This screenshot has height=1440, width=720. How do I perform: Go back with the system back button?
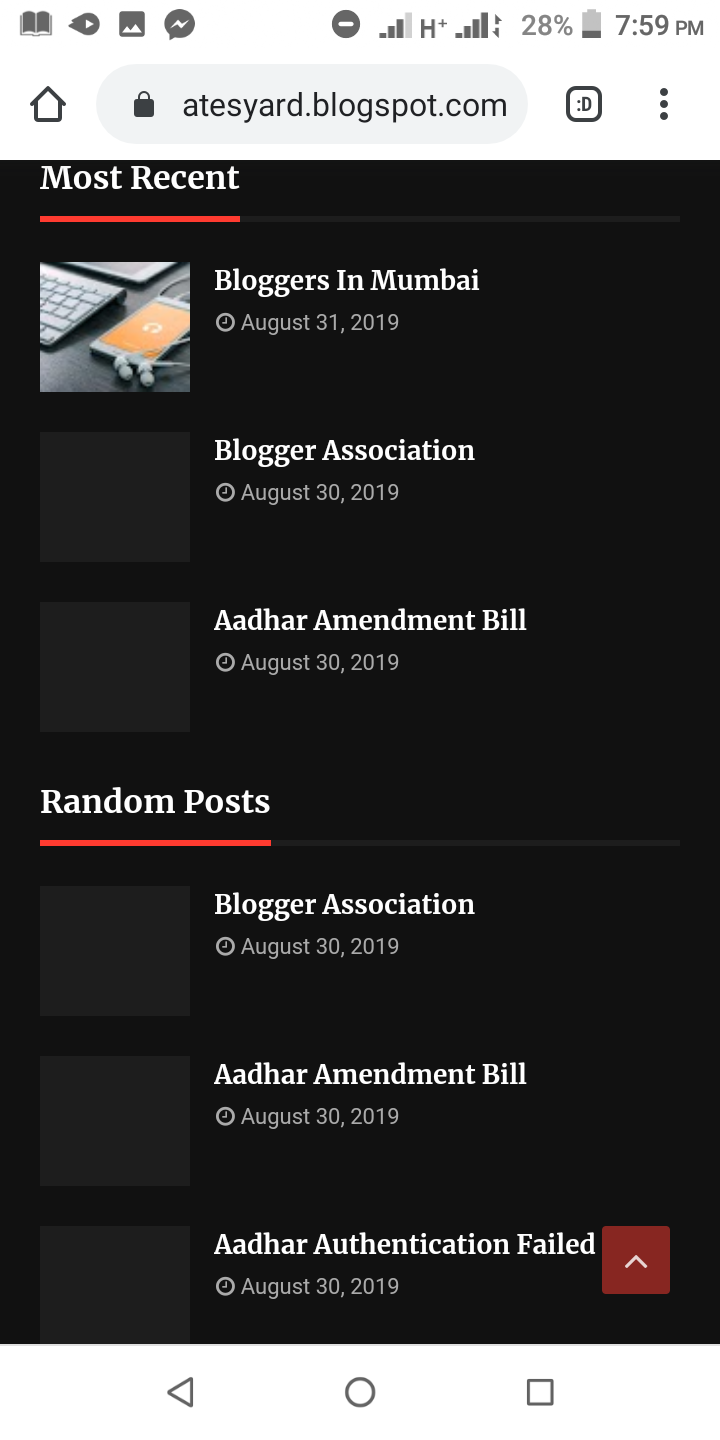click(180, 1392)
